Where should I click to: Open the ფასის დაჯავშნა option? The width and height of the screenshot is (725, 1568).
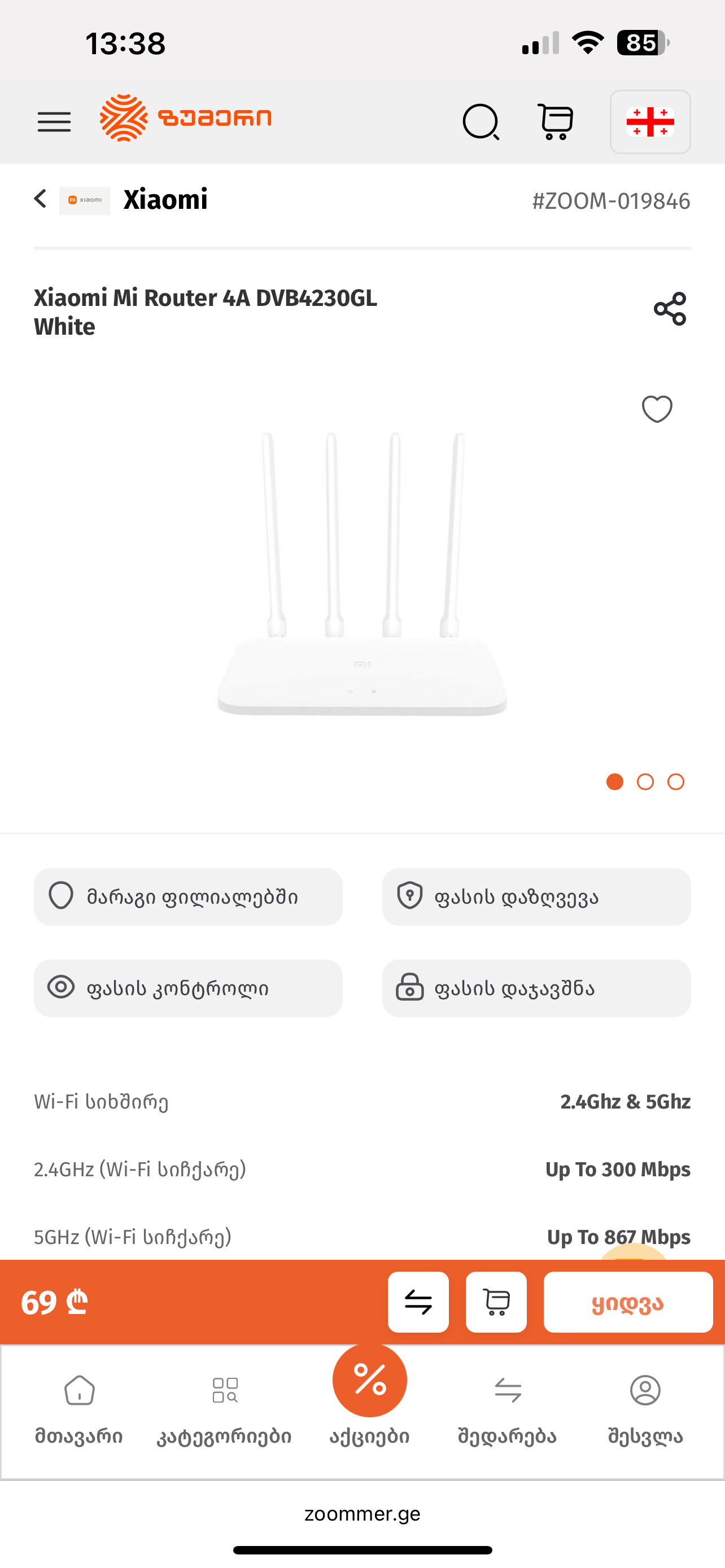[536, 988]
